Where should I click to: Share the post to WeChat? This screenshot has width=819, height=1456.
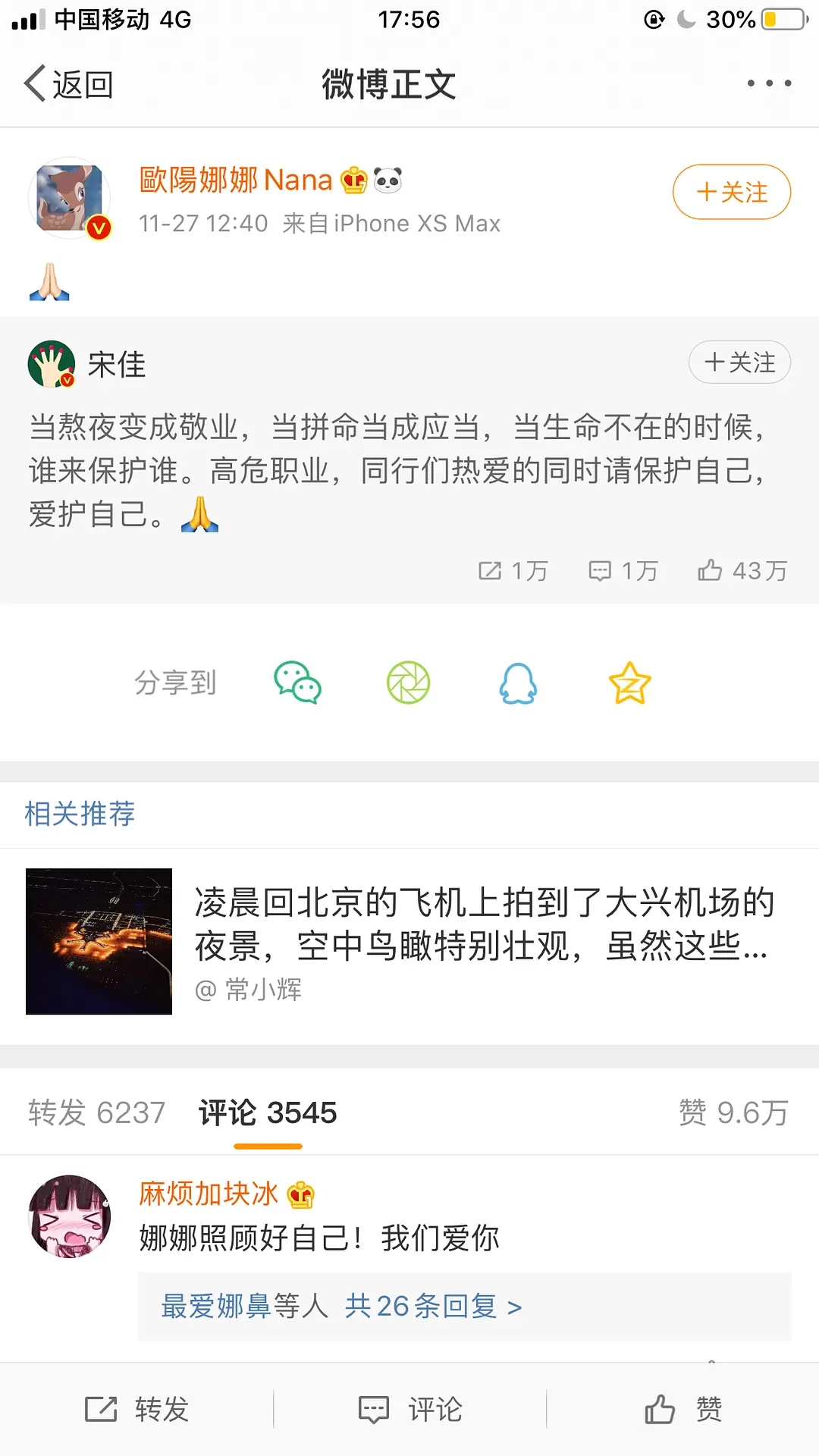tap(299, 682)
